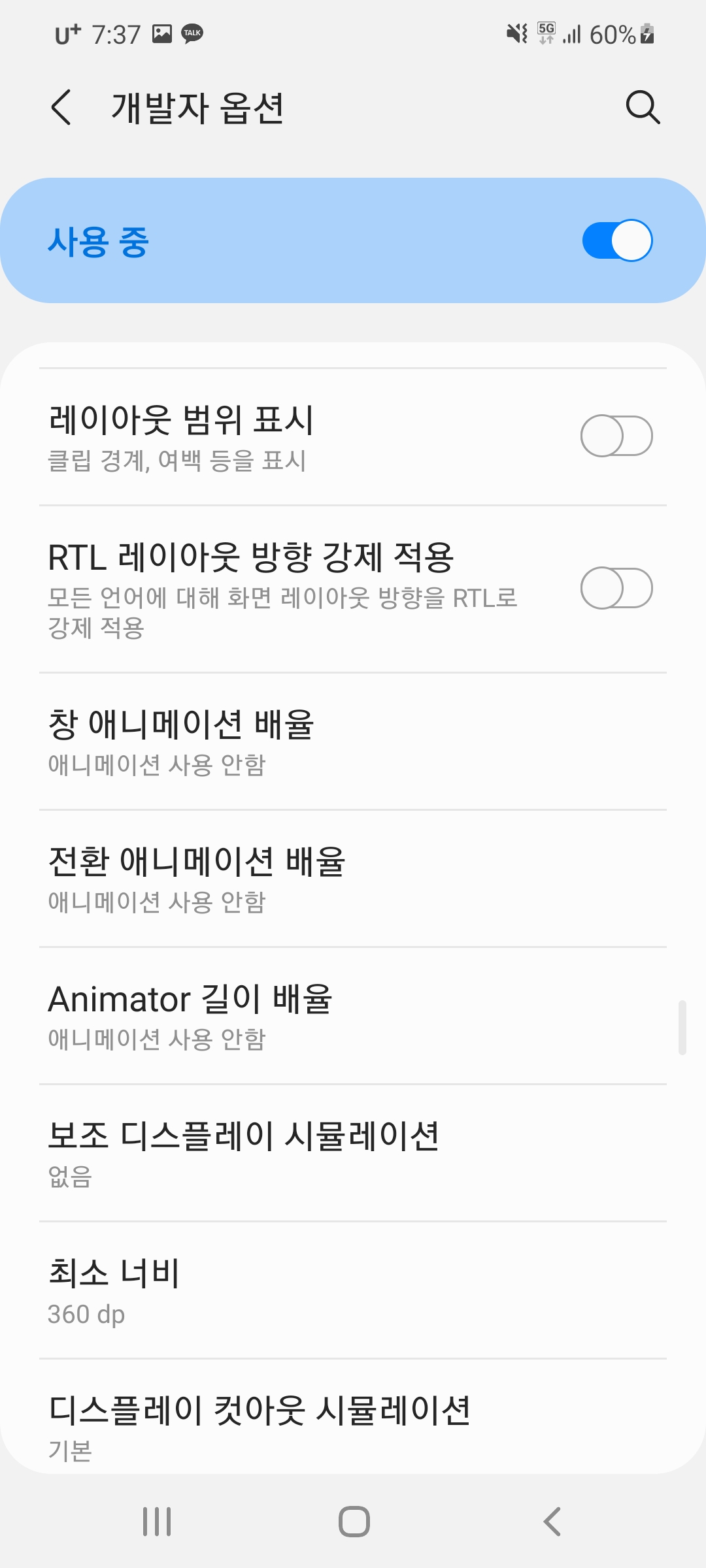Enable 레이아웃 범위 표시 toggle

pos(616,436)
